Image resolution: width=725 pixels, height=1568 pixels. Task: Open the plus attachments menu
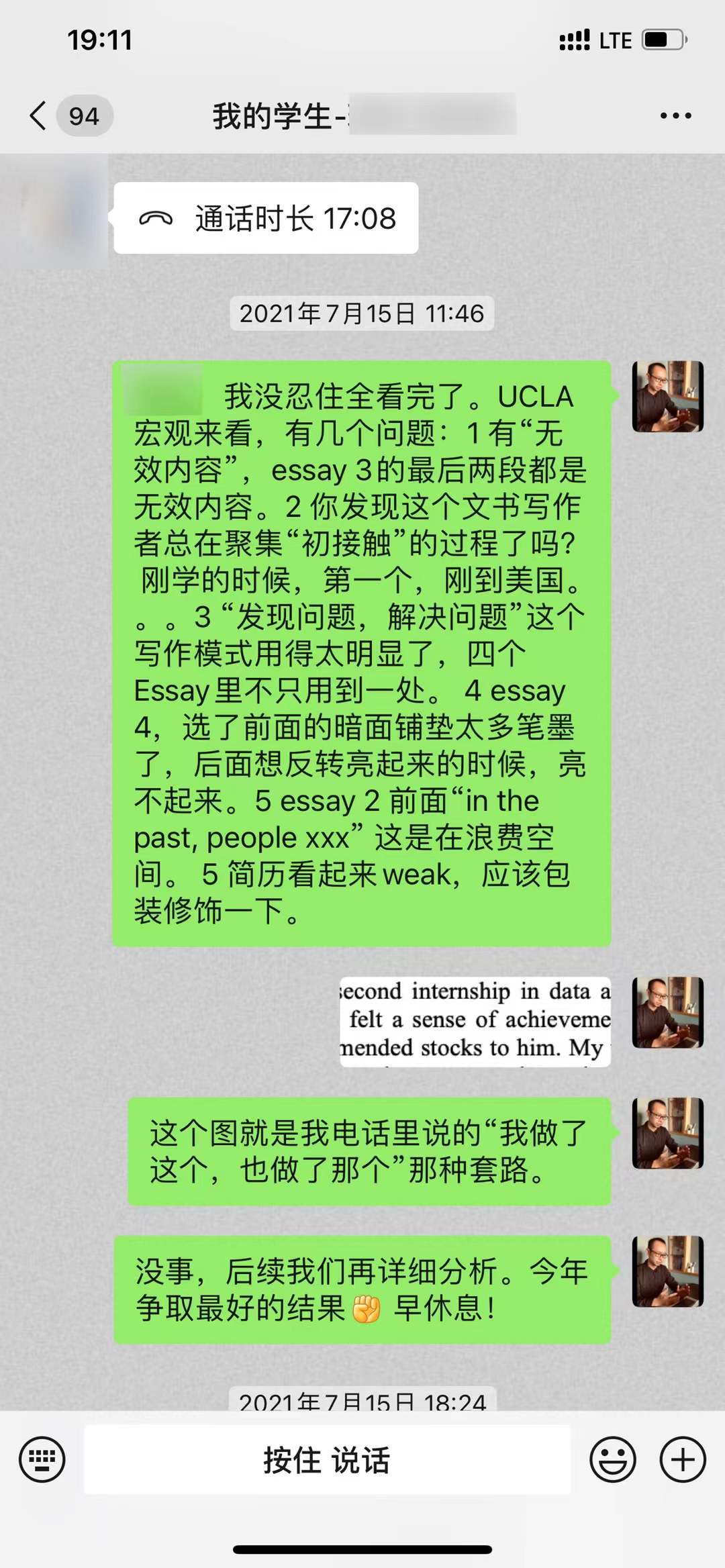pyautogui.click(x=683, y=1459)
